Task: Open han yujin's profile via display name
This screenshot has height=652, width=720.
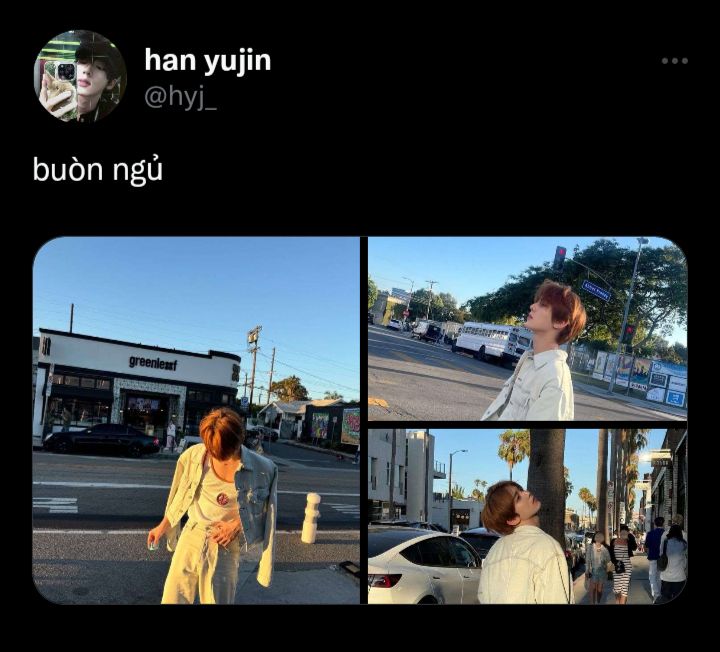Action: (x=207, y=60)
